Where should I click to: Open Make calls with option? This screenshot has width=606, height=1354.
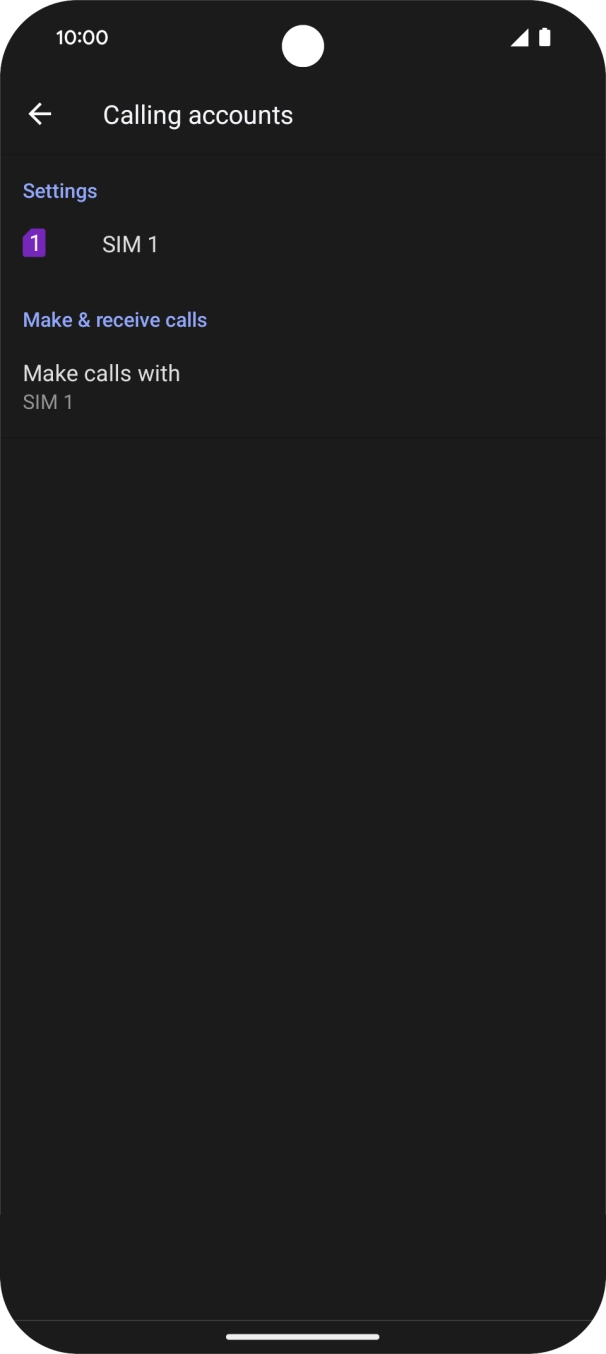point(102,386)
